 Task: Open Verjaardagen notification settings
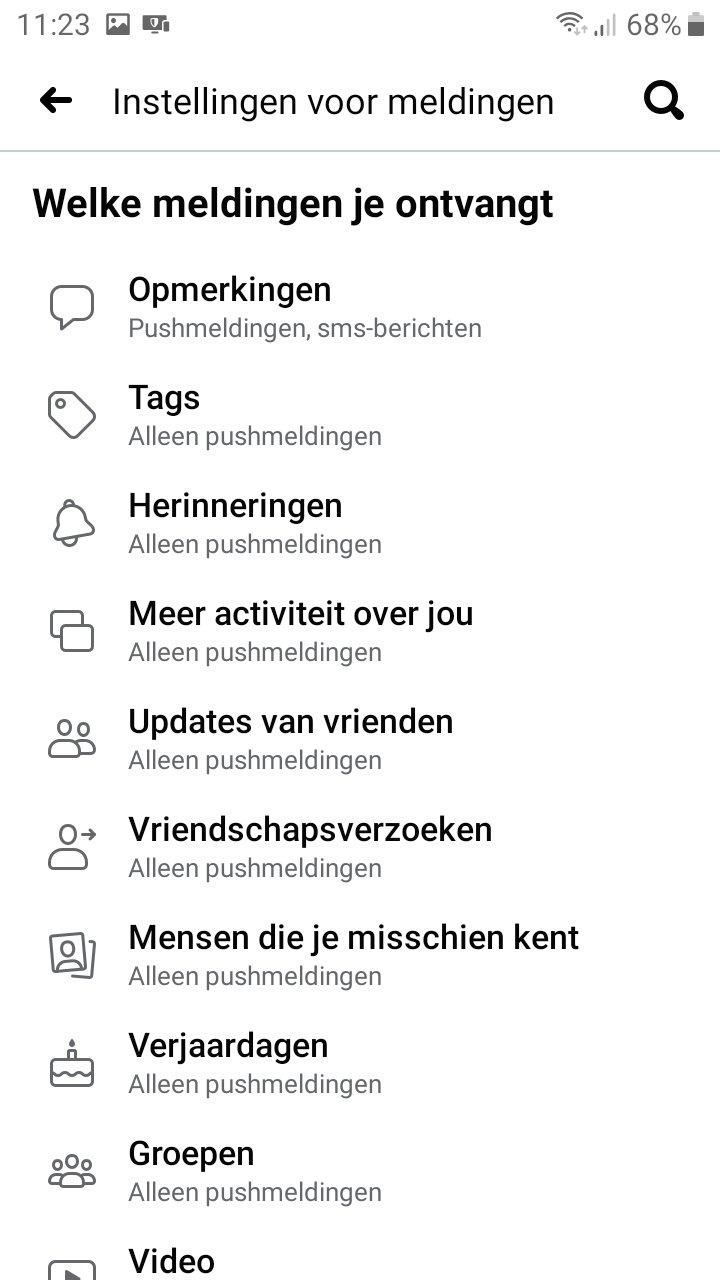(360, 1064)
